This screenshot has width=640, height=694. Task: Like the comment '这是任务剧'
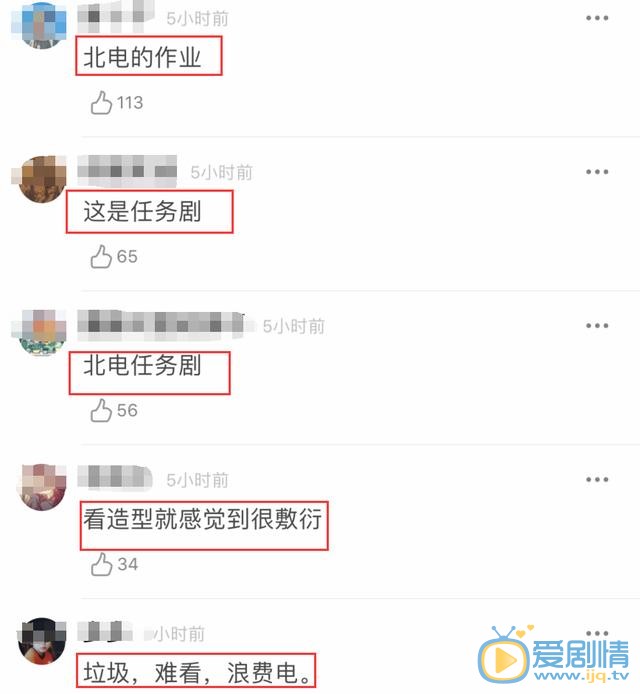click(x=101, y=257)
